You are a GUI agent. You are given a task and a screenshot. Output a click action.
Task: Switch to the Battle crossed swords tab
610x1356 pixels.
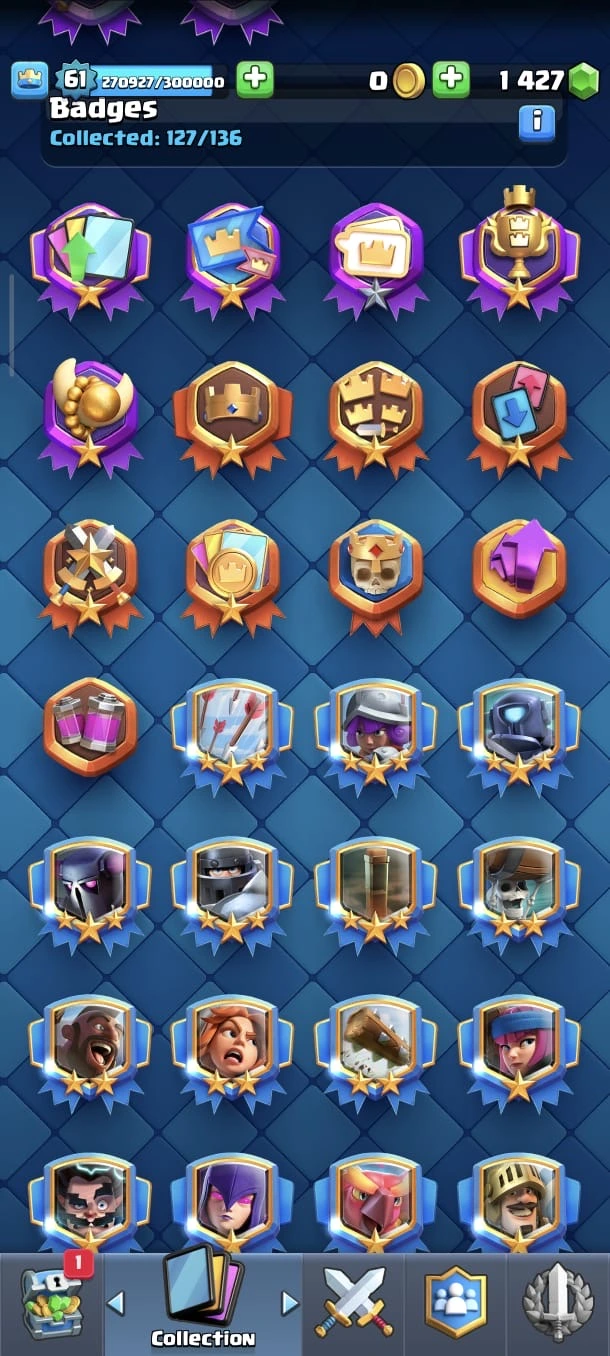355,1302
